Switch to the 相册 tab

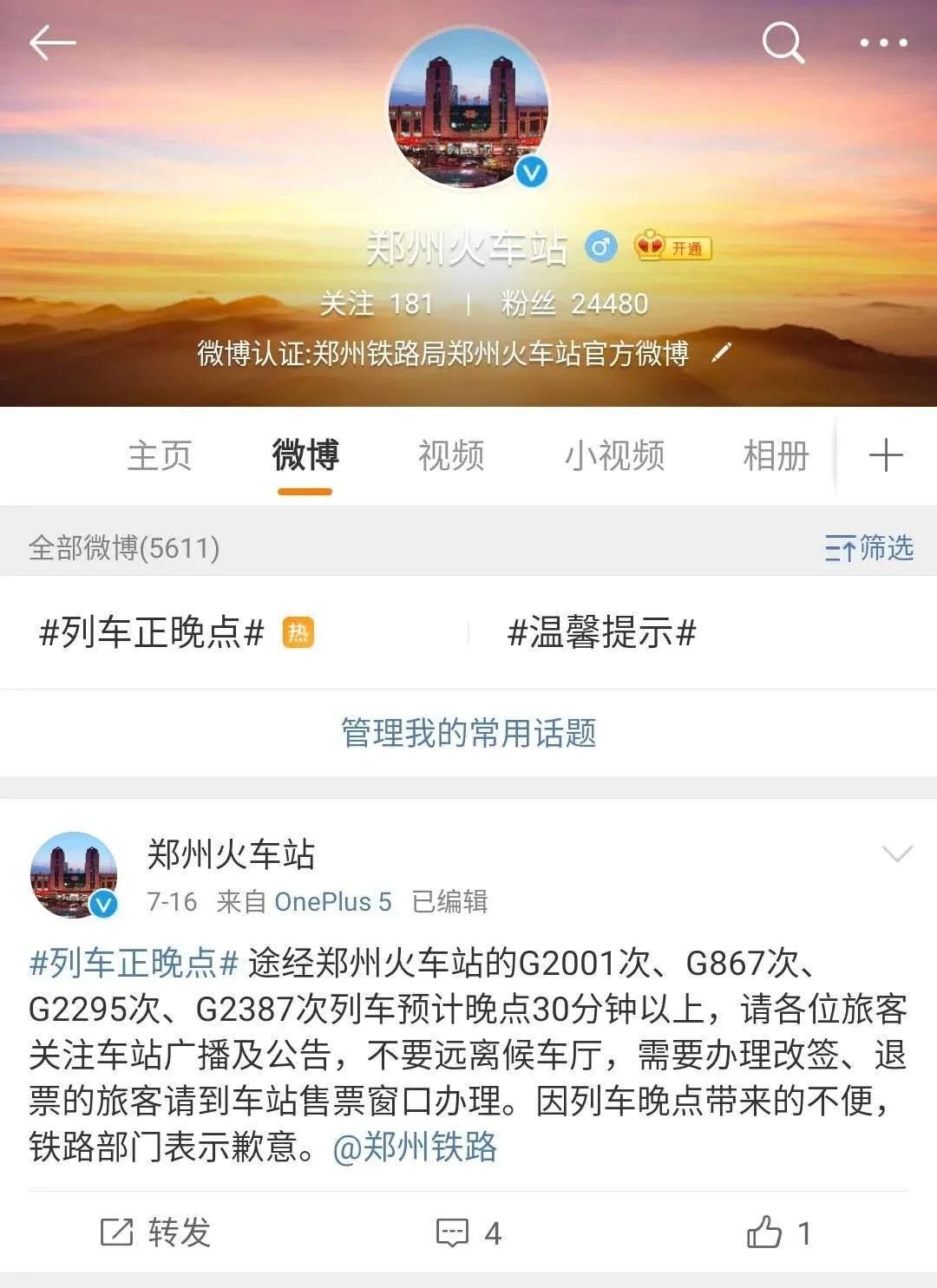click(x=776, y=454)
